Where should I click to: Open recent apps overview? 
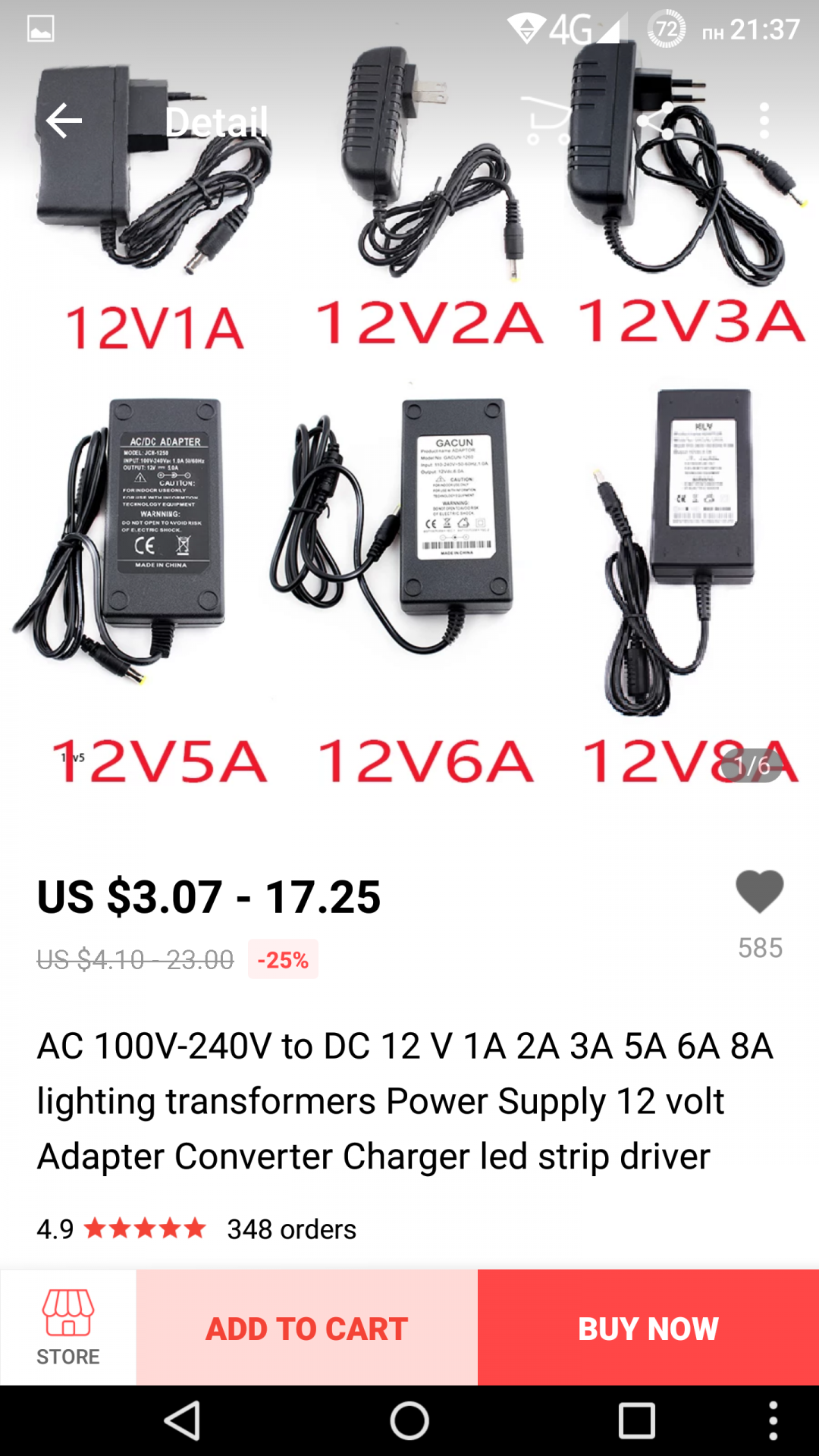[x=636, y=1420]
